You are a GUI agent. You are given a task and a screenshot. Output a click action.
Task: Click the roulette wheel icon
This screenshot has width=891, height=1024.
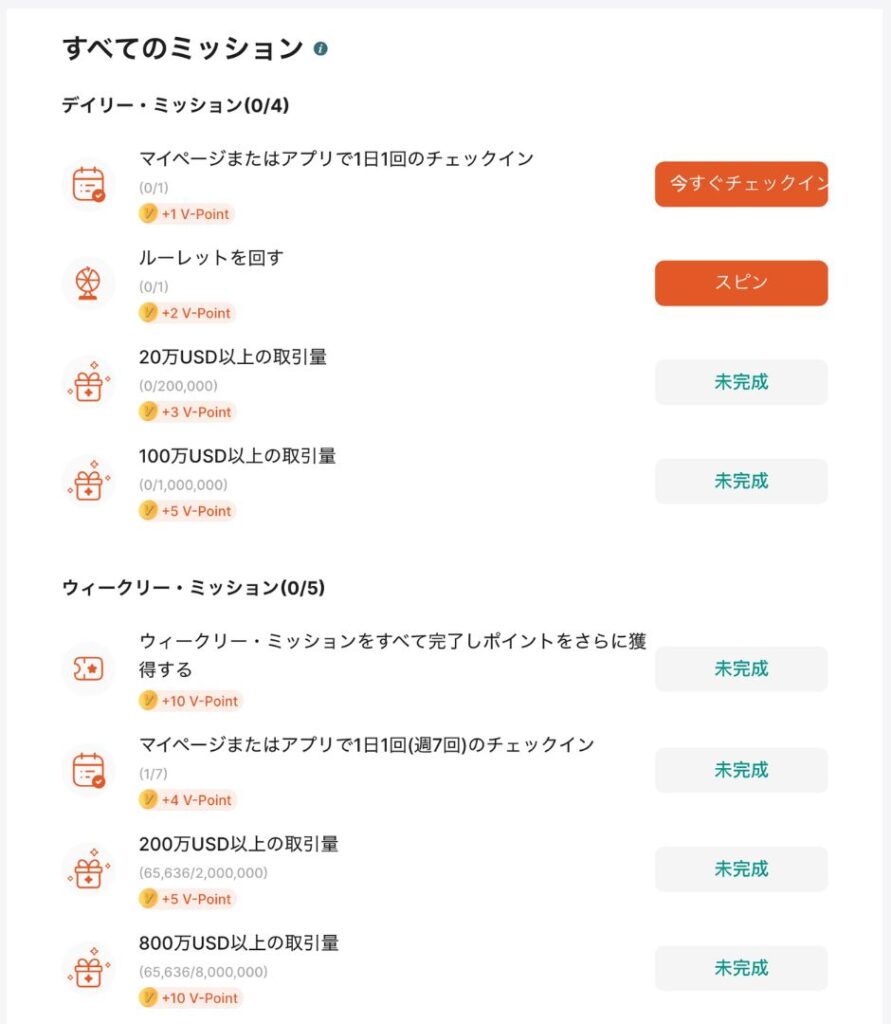(x=88, y=283)
